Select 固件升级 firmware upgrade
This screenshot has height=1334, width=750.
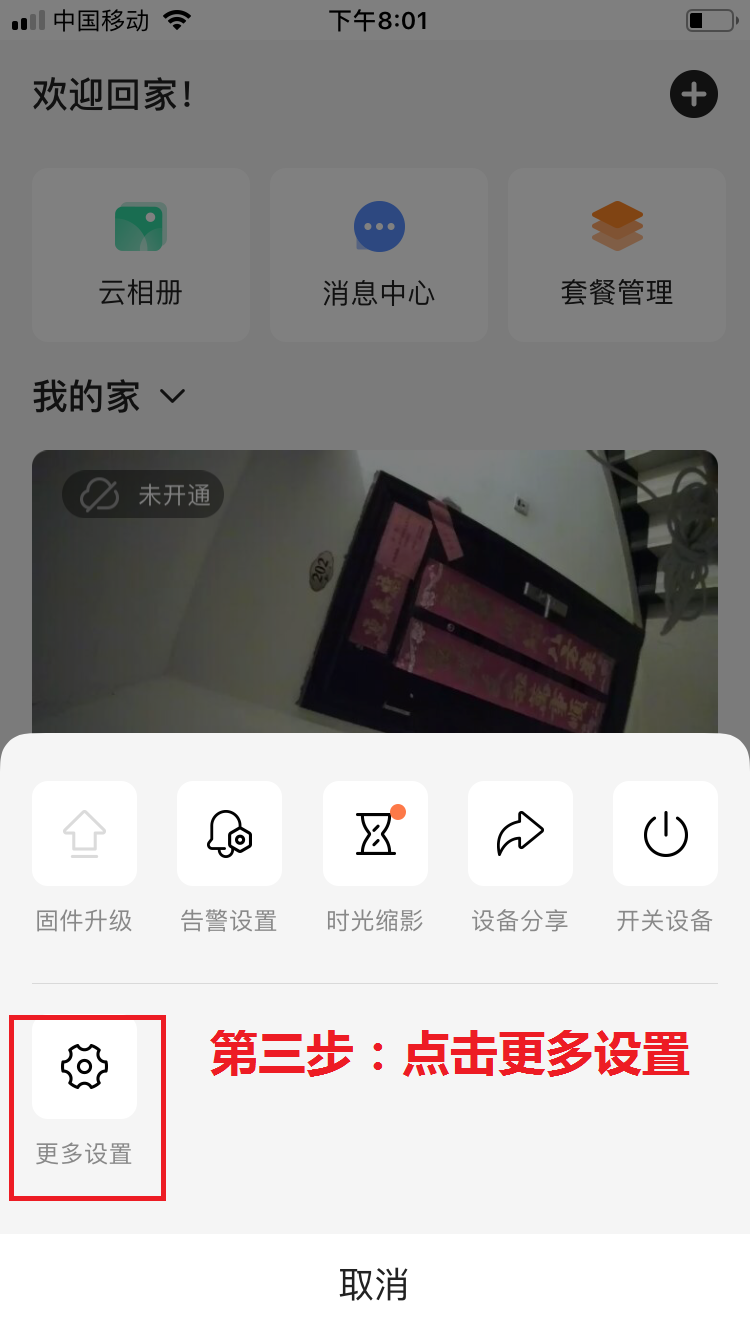tap(85, 834)
